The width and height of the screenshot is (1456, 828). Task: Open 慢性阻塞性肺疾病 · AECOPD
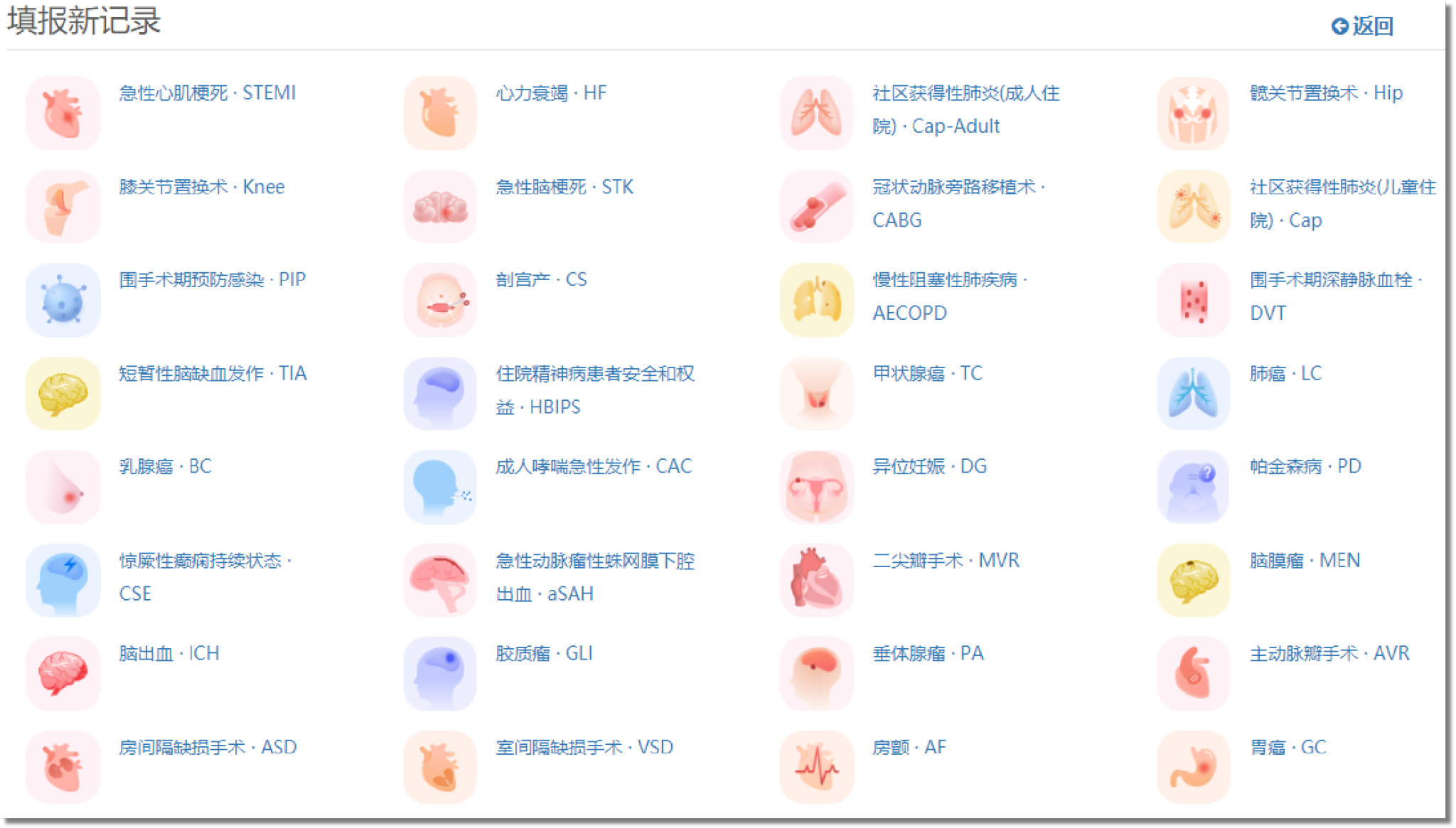click(949, 281)
